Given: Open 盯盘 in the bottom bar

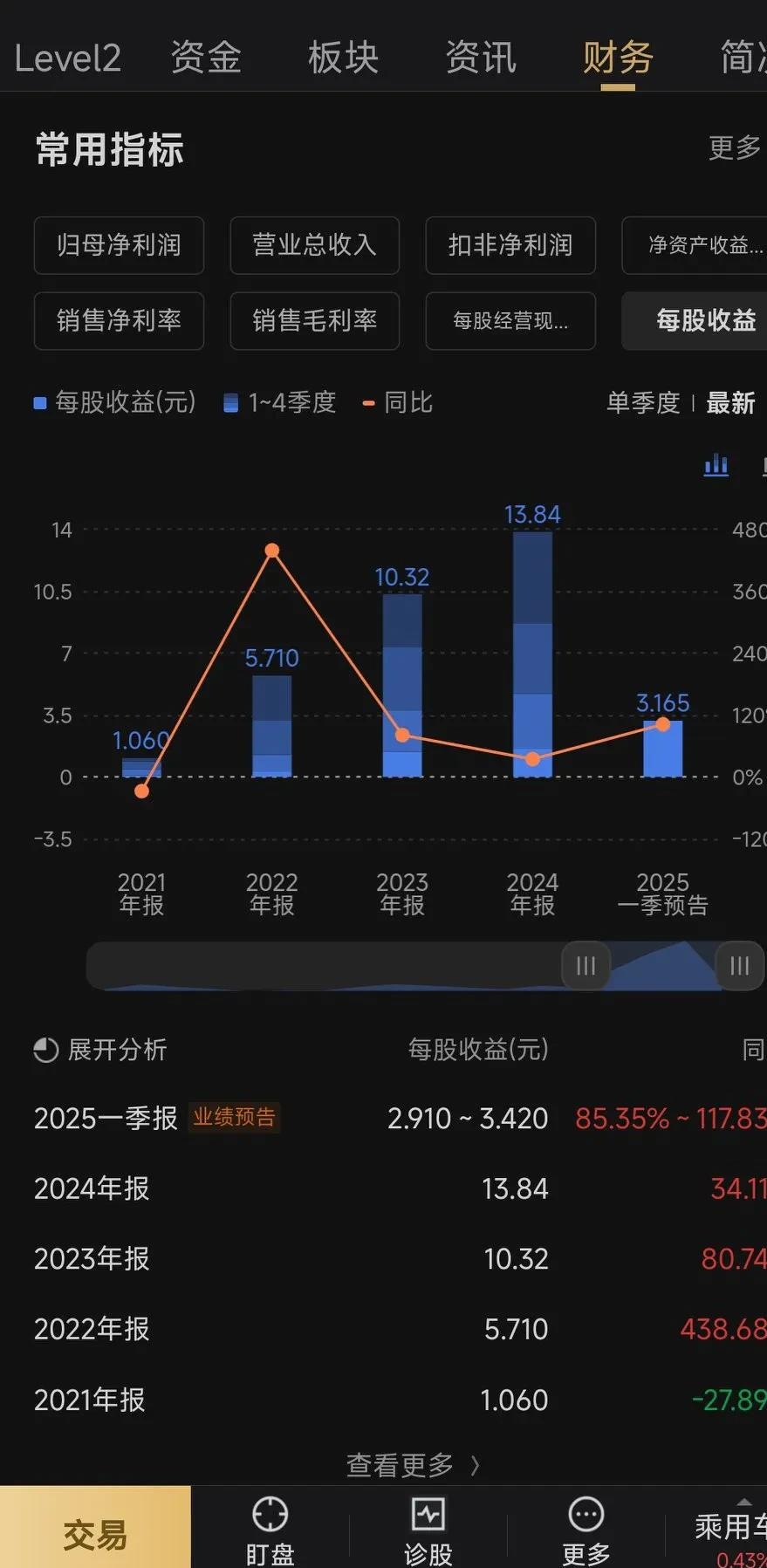Looking at the screenshot, I should (270, 1530).
